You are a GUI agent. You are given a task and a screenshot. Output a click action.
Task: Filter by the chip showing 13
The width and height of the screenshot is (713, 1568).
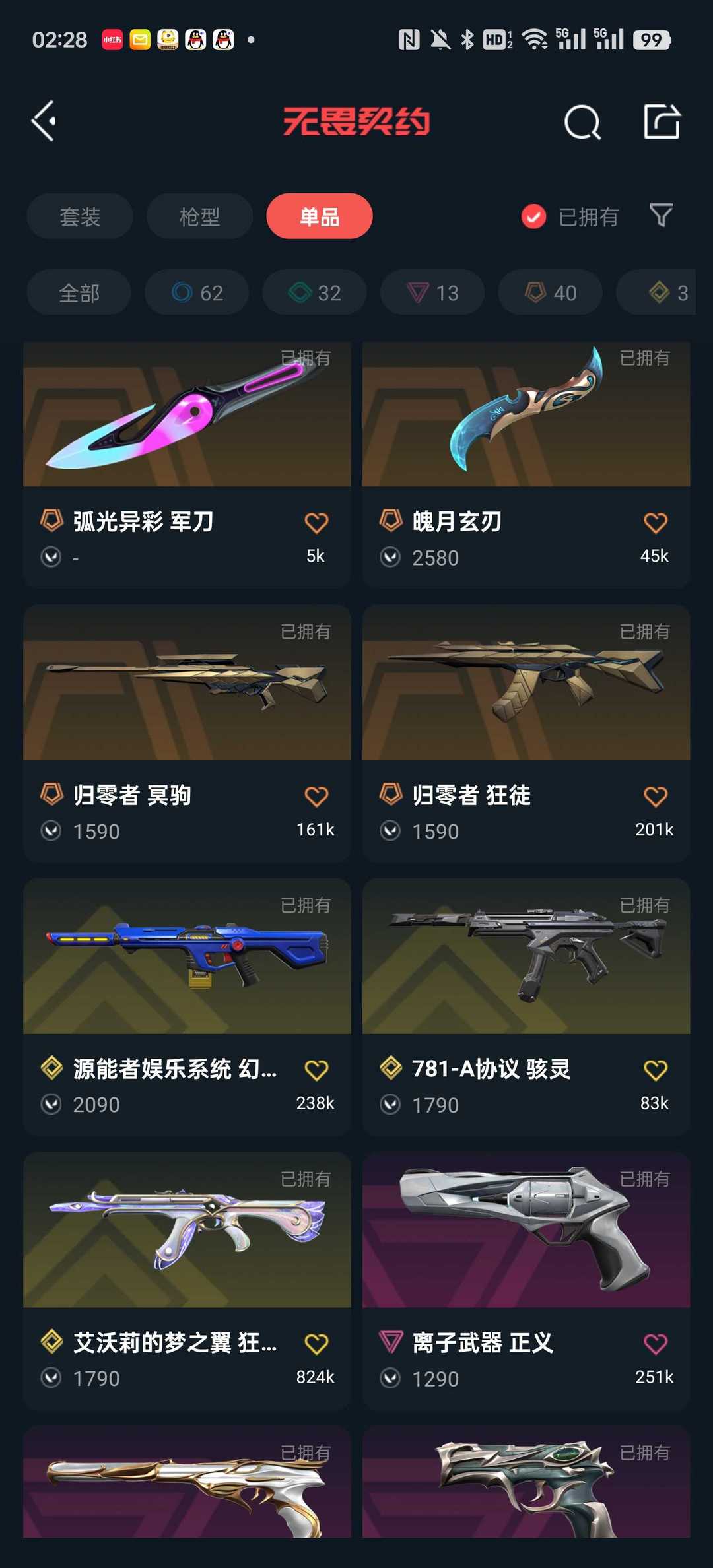pyautogui.click(x=432, y=292)
